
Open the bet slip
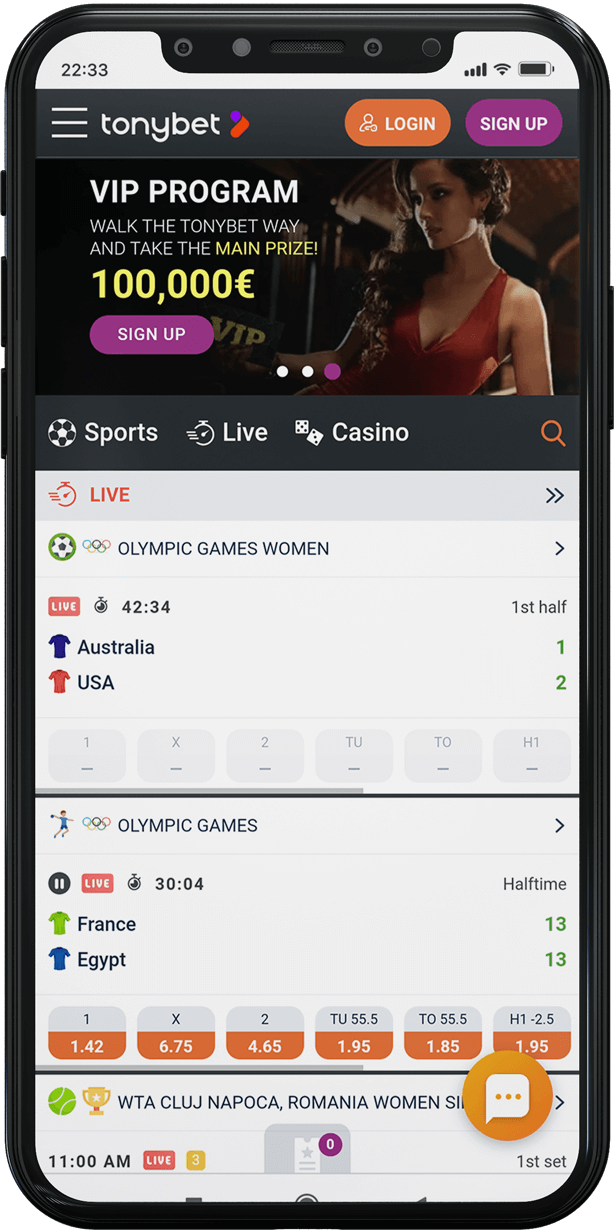click(x=307, y=1153)
